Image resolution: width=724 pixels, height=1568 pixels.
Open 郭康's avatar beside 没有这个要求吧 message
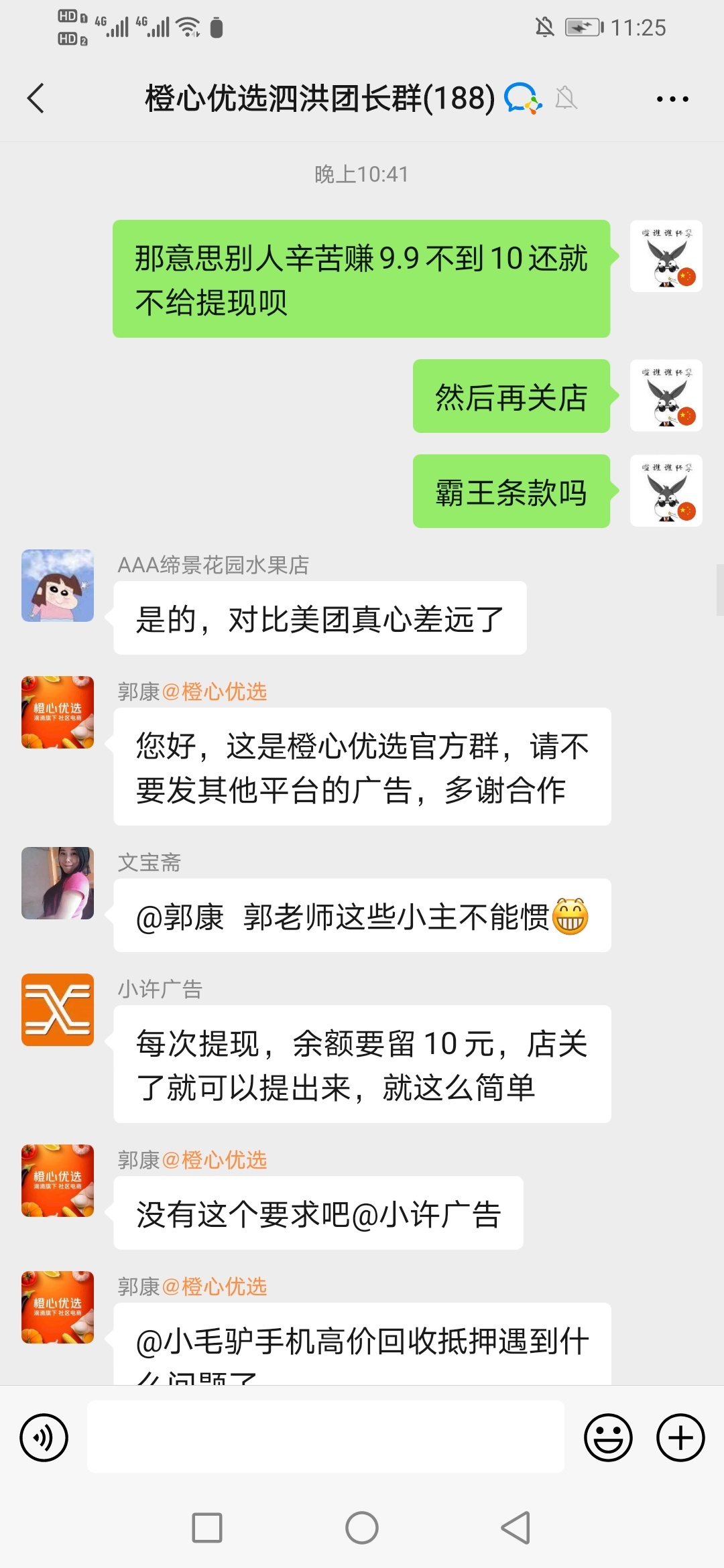tap(58, 1180)
